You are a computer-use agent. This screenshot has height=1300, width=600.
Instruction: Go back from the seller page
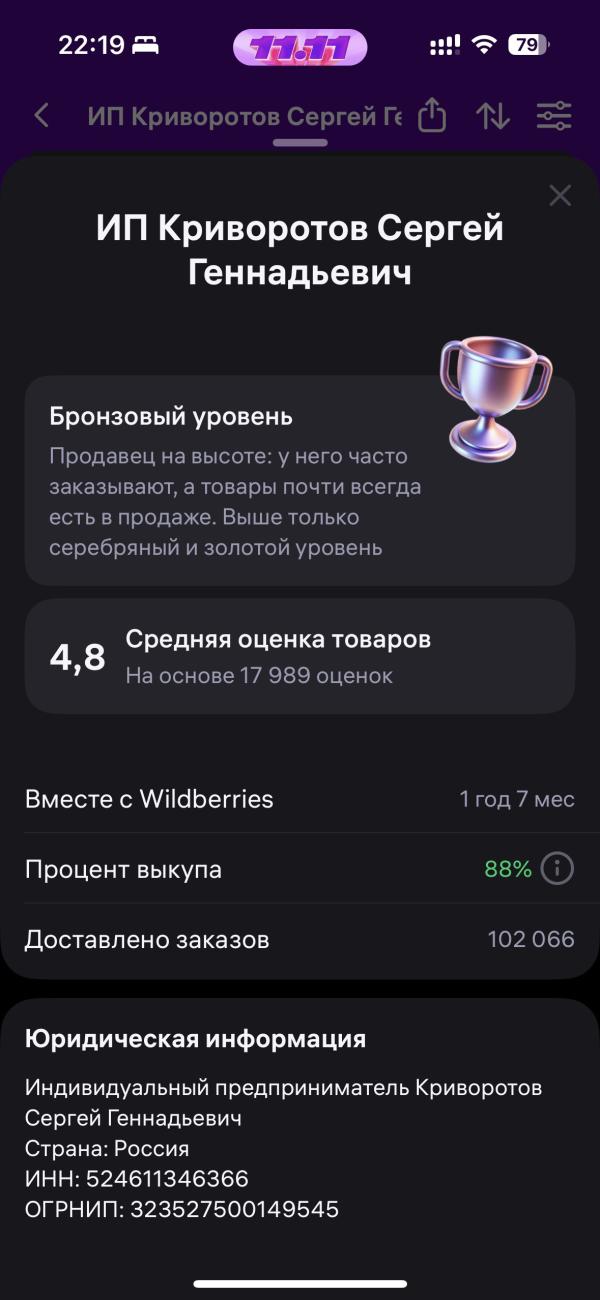pos(42,116)
